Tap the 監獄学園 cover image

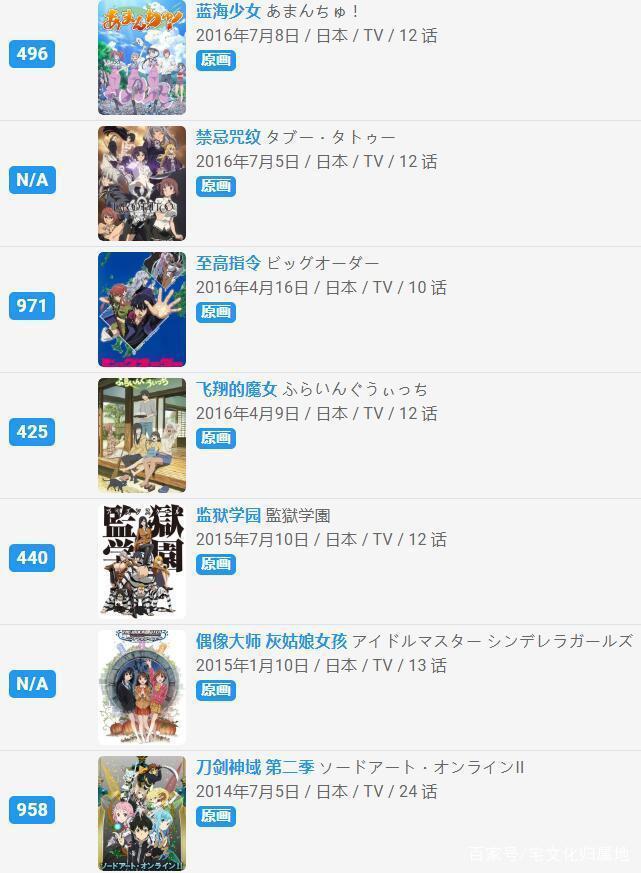click(x=142, y=561)
